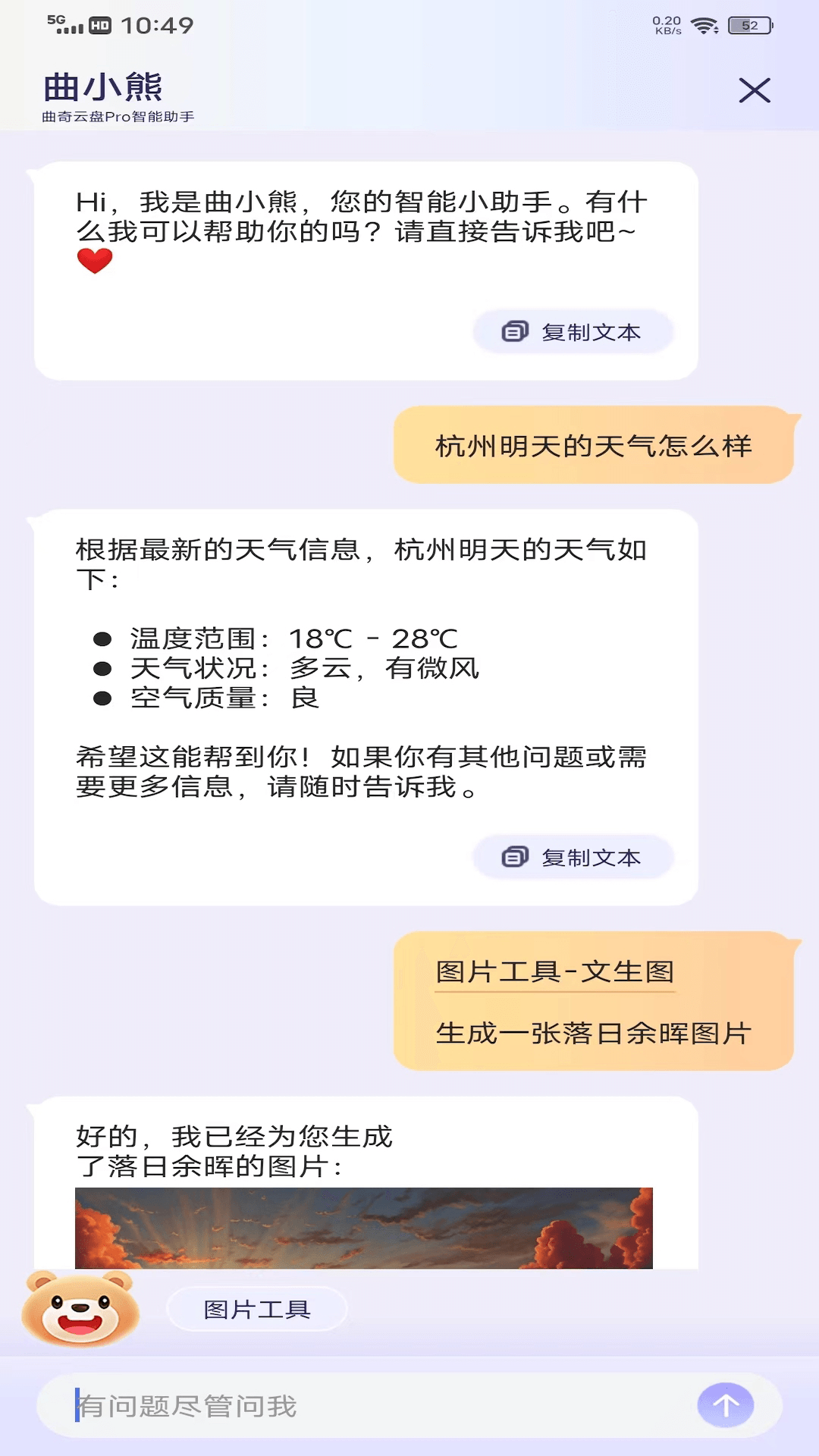Screen dimensions: 819x1456
Task: Tap 复制文本 below the weather forecast
Action: [590, 857]
